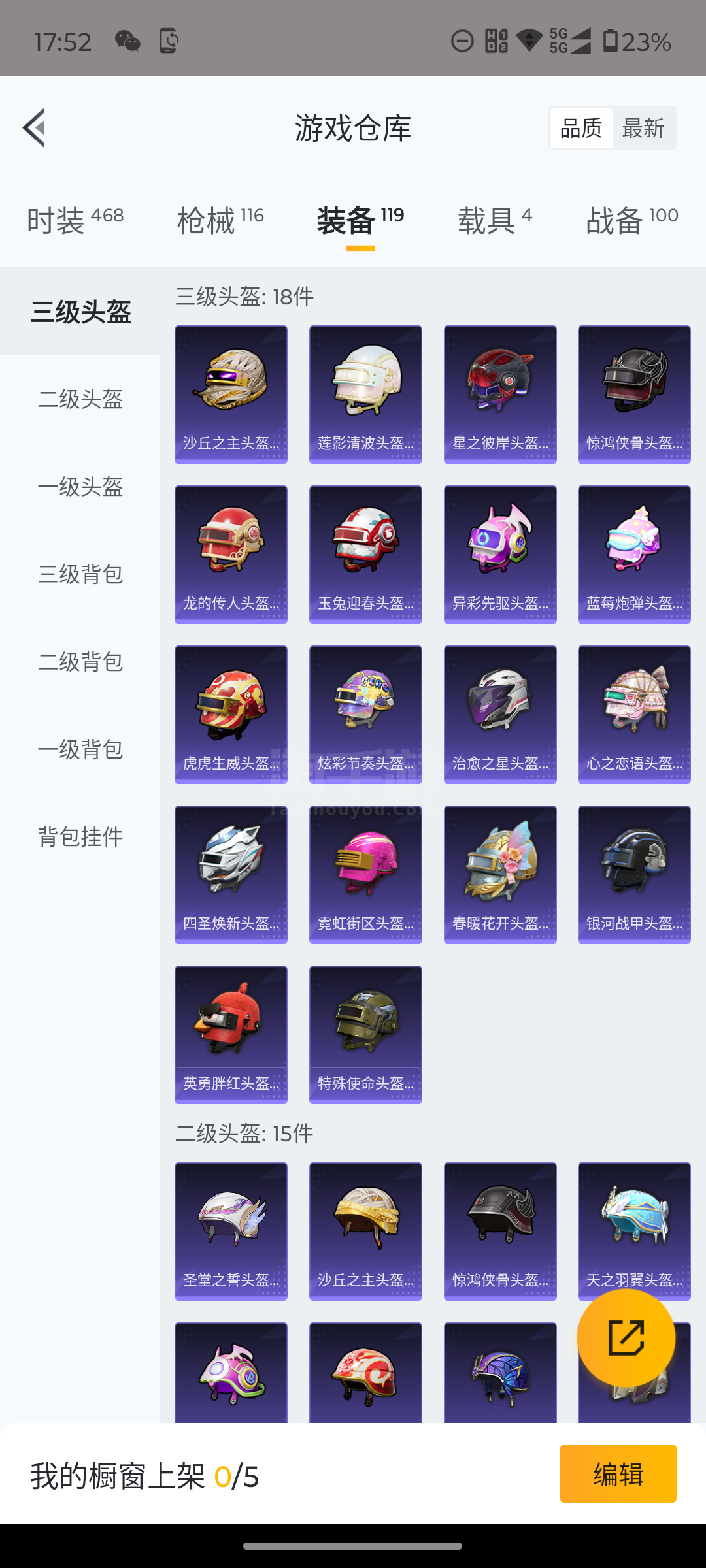Viewport: 706px width, 1568px height.
Task: Select 二级头盔 in the side menu
Action: point(80,399)
